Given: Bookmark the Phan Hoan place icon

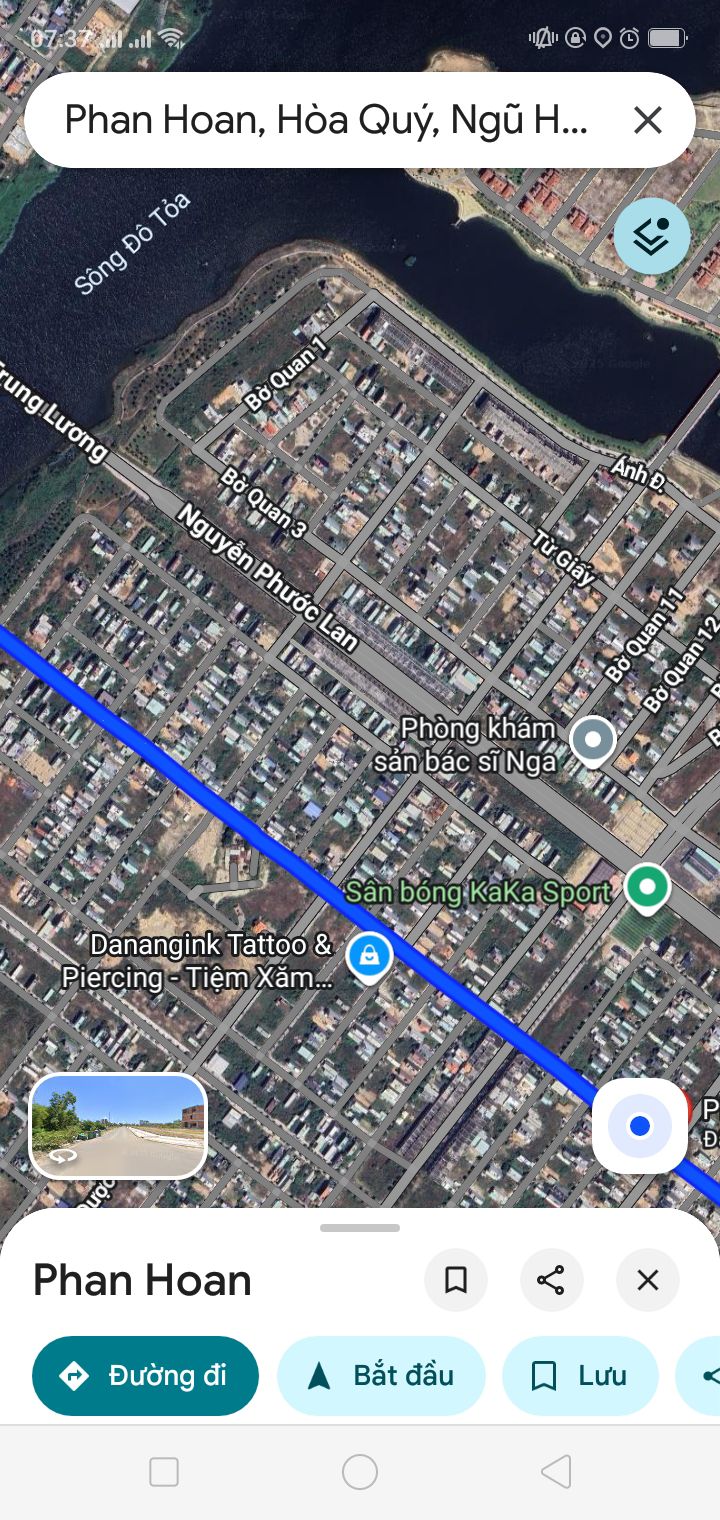Looking at the screenshot, I should point(456,1280).
